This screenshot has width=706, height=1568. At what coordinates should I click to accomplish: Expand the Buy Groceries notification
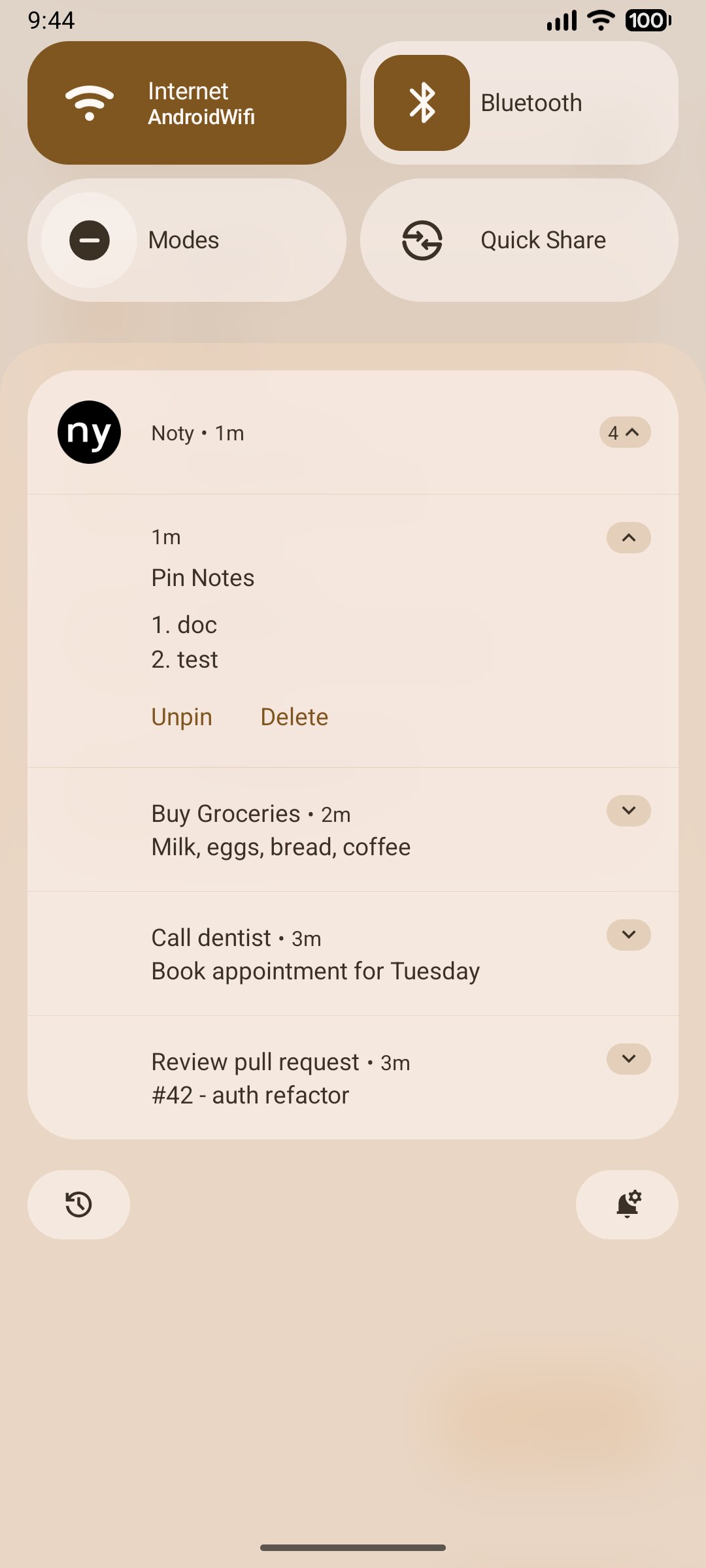(629, 811)
